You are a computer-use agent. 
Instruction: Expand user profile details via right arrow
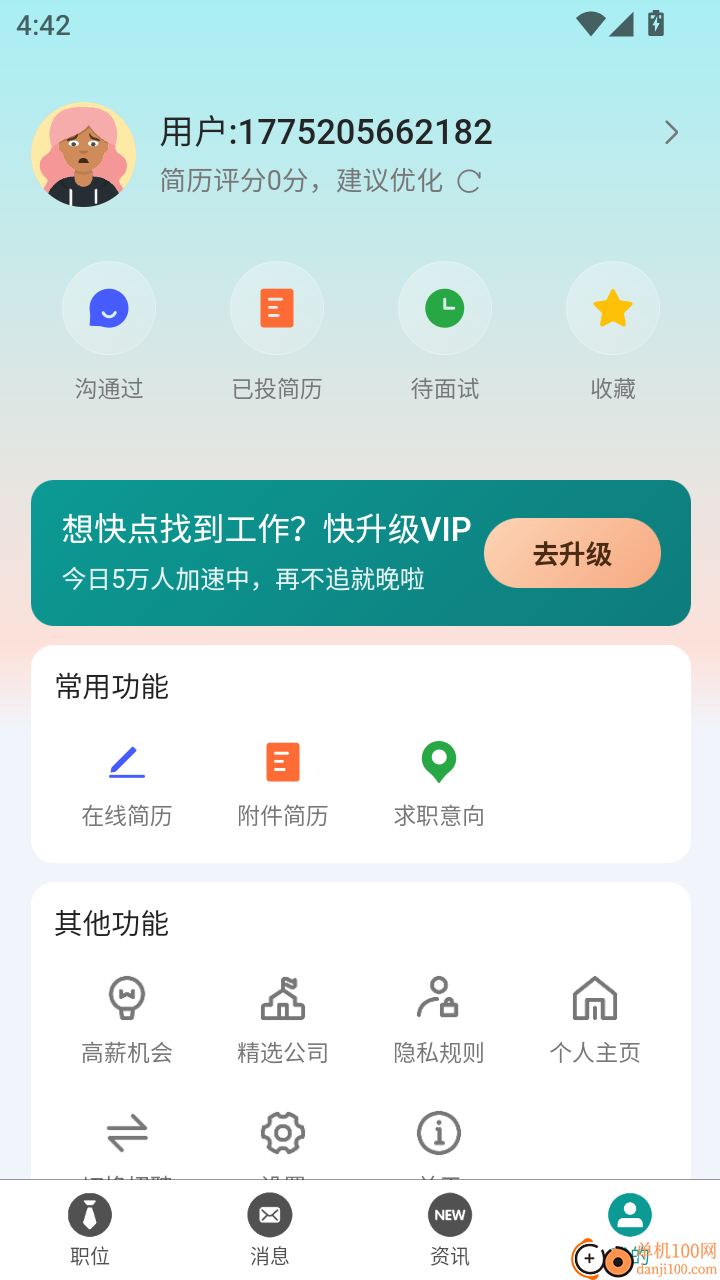(671, 132)
